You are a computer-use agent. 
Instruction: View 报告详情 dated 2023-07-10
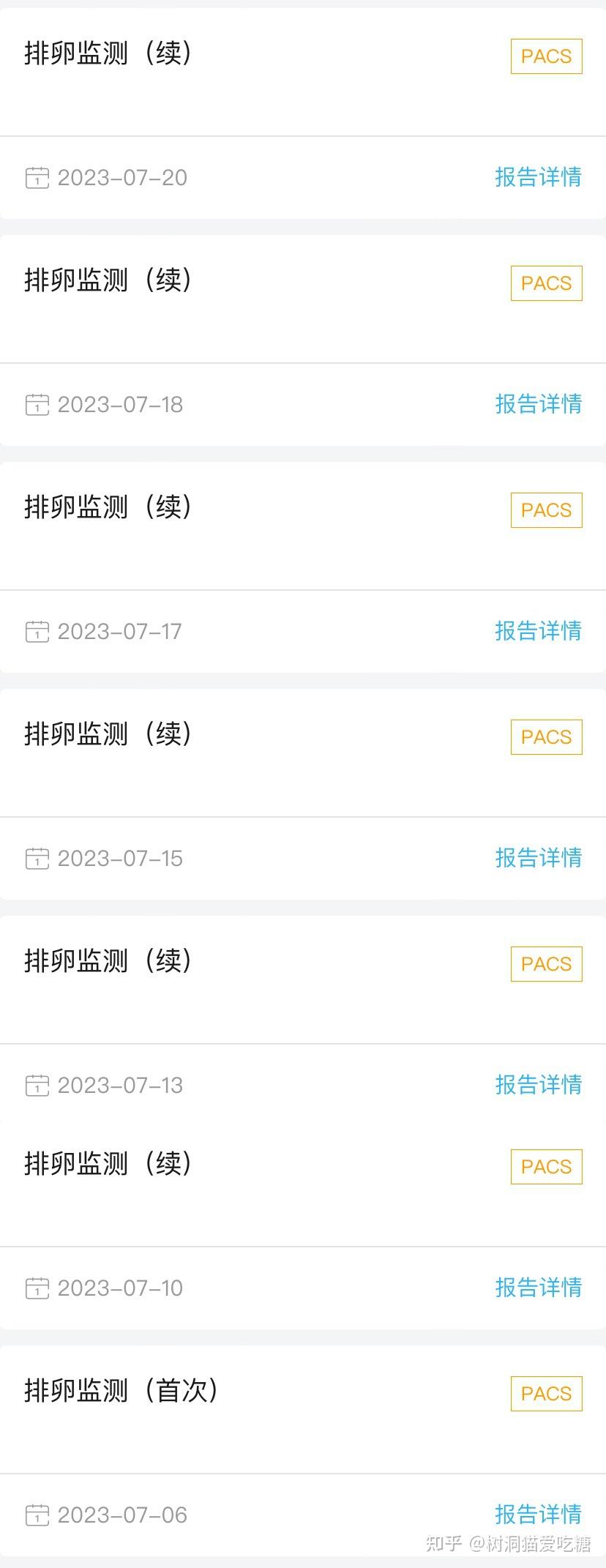(x=538, y=1288)
